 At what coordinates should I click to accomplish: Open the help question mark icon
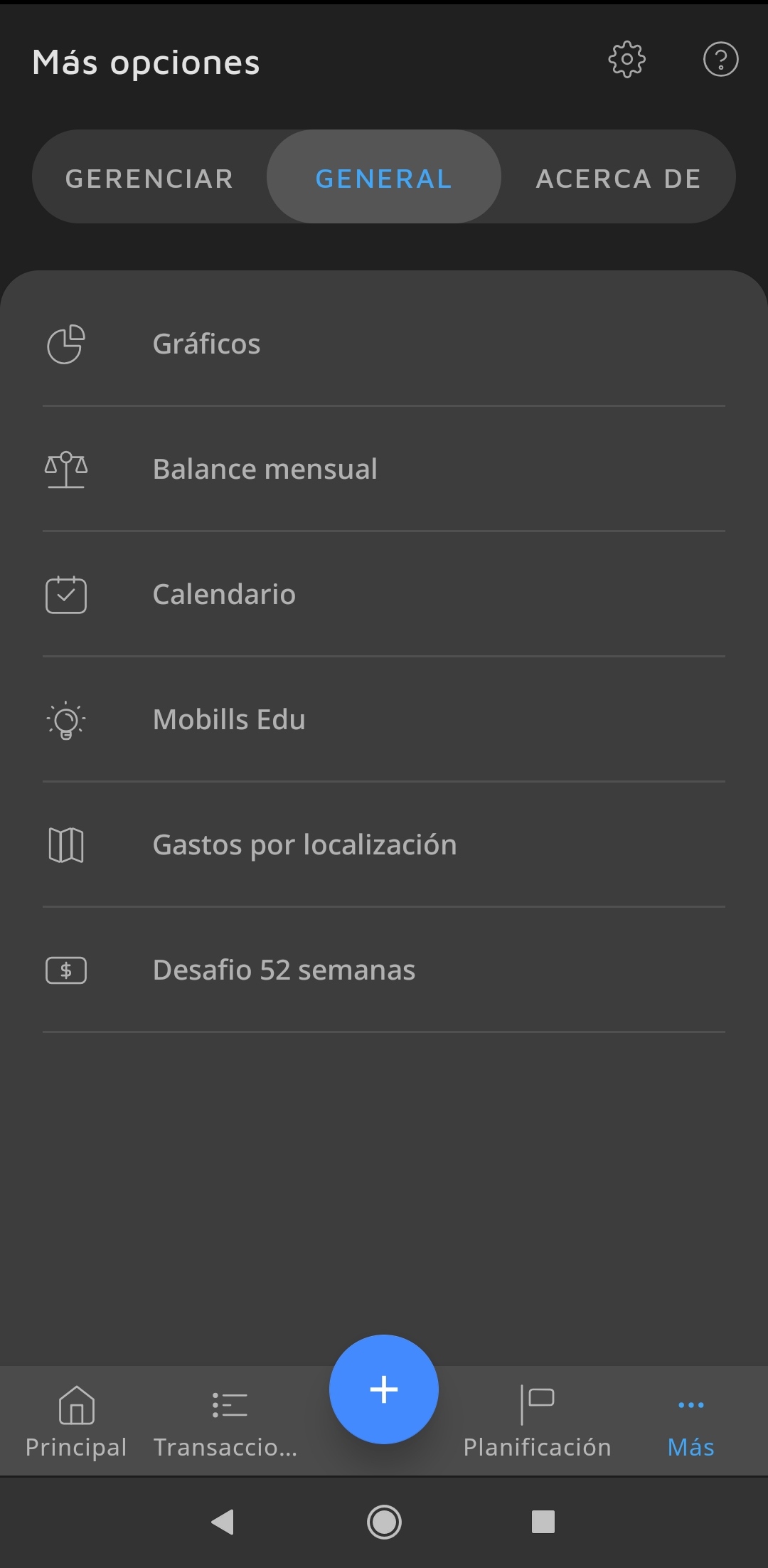[720, 60]
